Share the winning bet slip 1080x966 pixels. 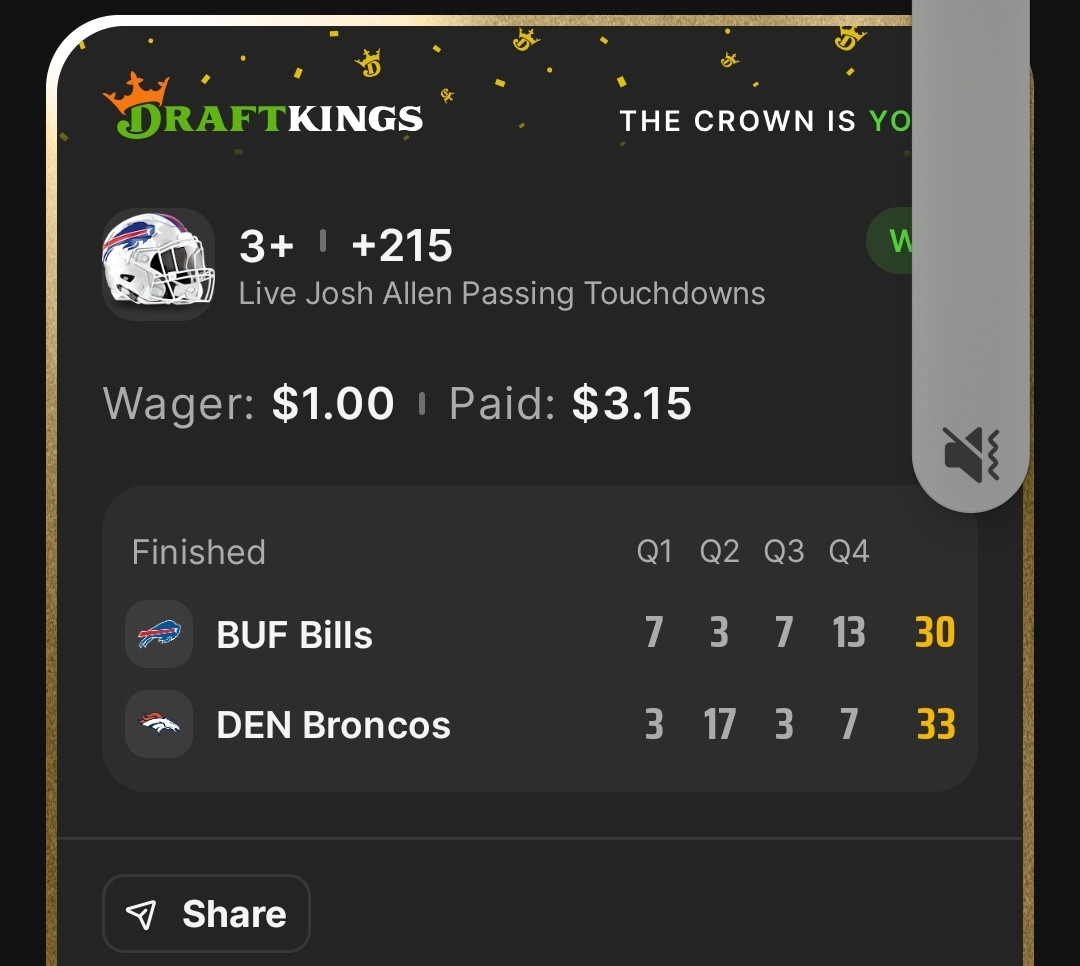206,913
